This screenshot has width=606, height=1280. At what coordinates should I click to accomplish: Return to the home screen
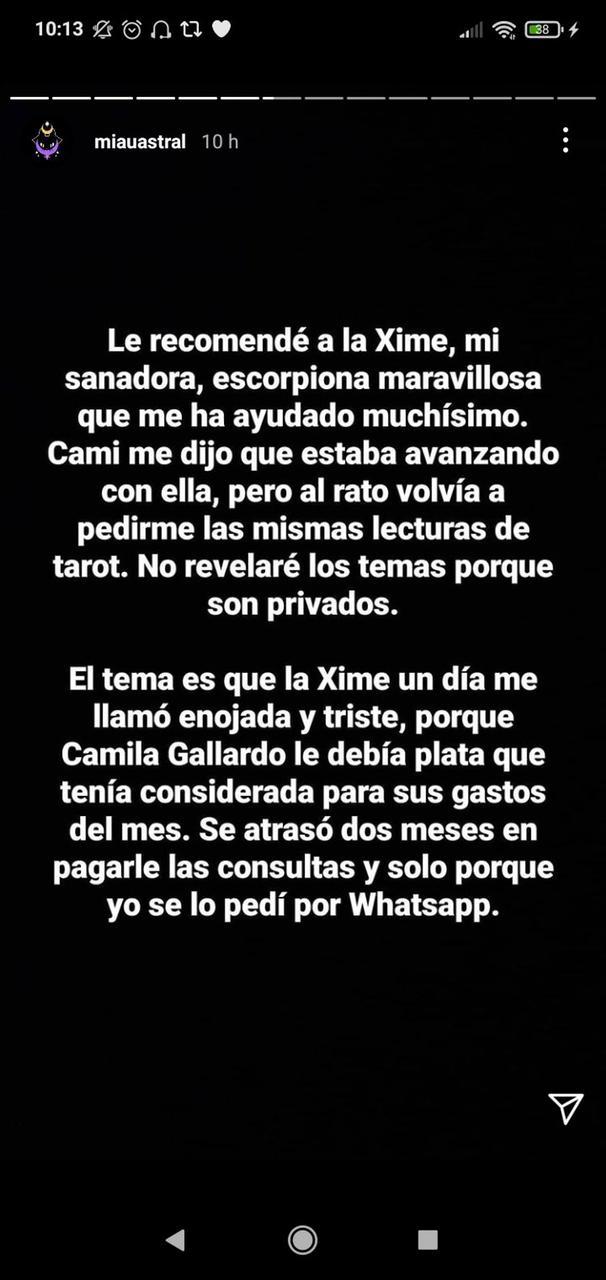(x=302, y=1240)
